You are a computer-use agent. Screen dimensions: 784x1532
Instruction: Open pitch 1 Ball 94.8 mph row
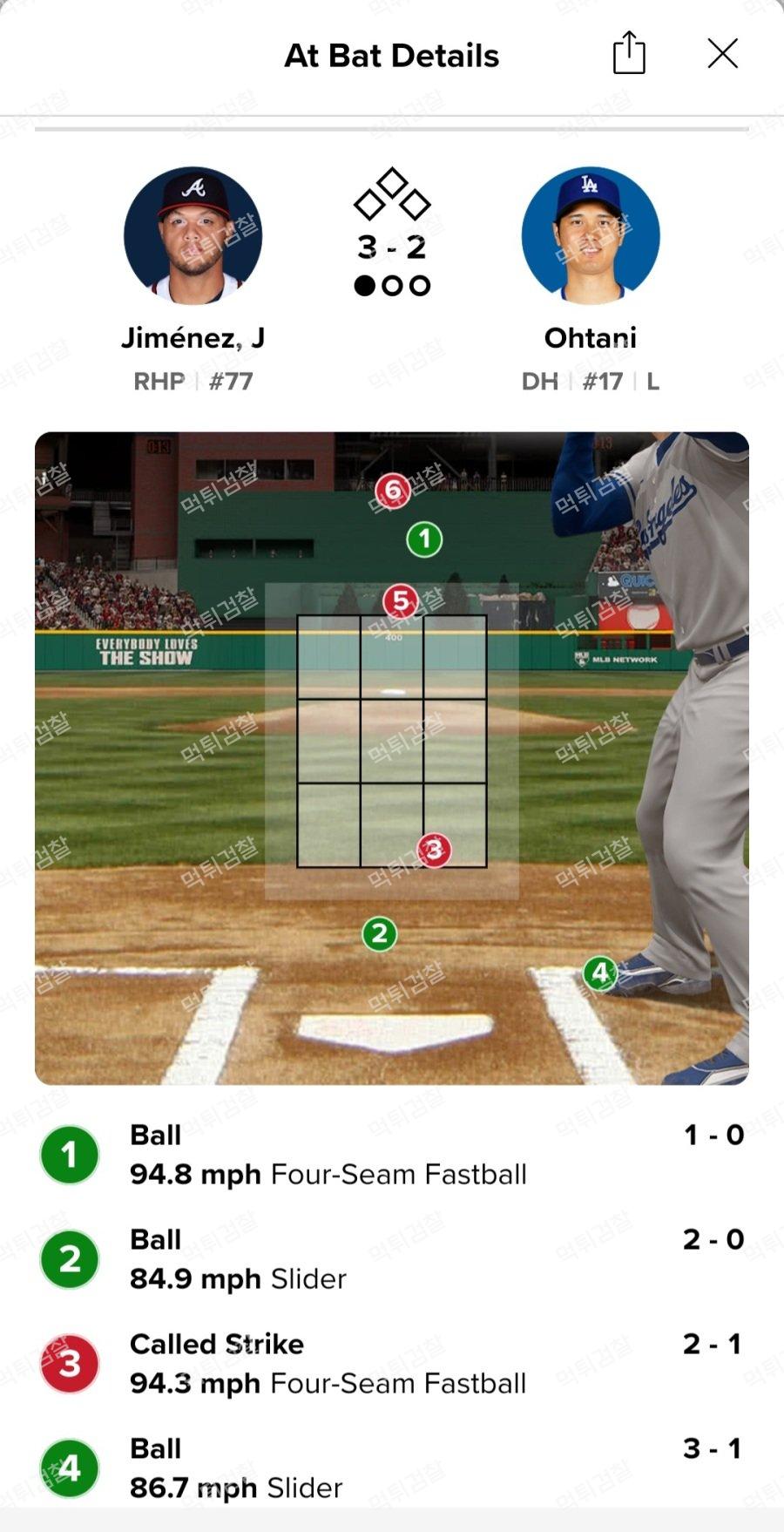point(392,1155)
